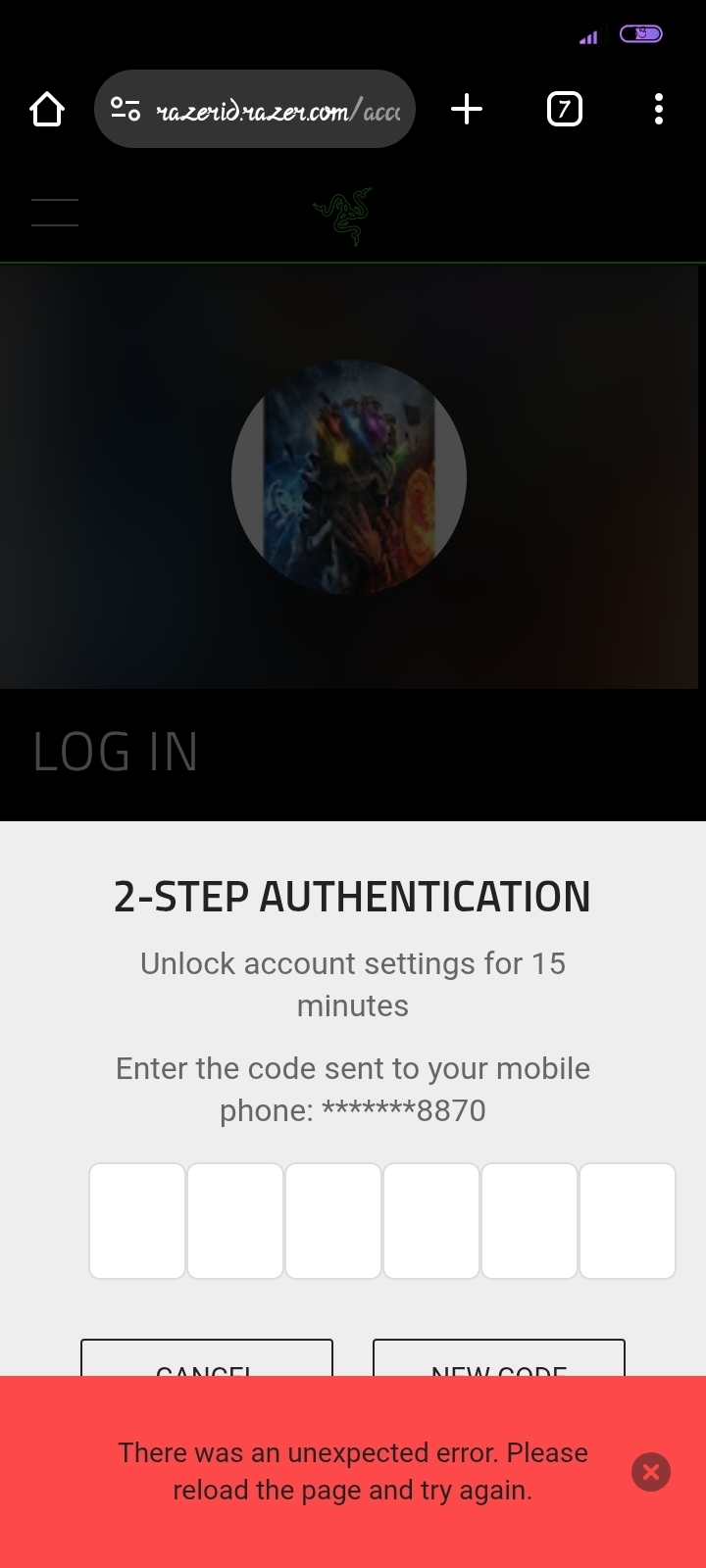Go to the browser home page
This screenshot has height=1568, width=706.
point(47,109)
